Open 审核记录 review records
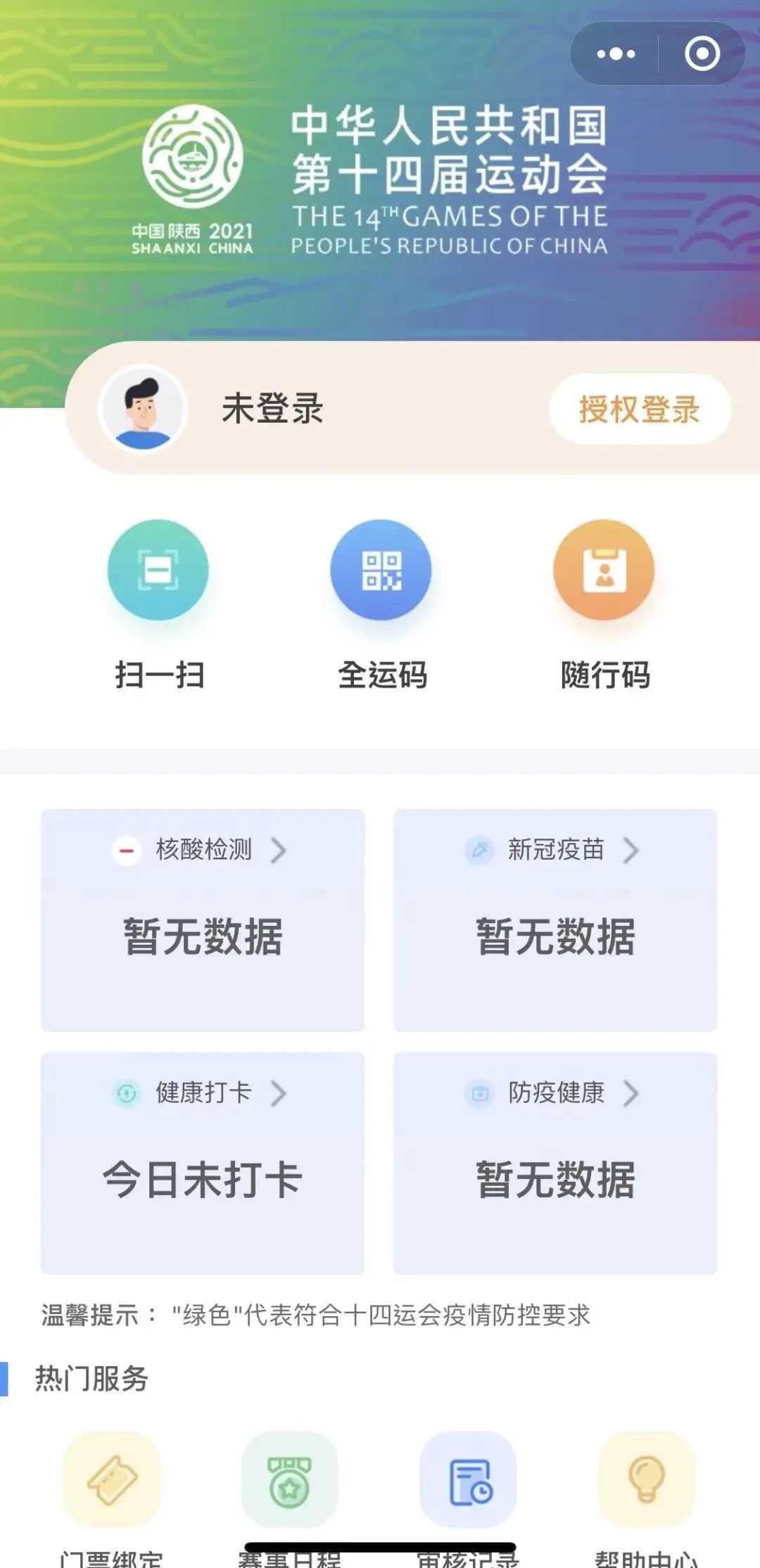The width and height of the screenshot is (760, 1568). coord(468,1479)
